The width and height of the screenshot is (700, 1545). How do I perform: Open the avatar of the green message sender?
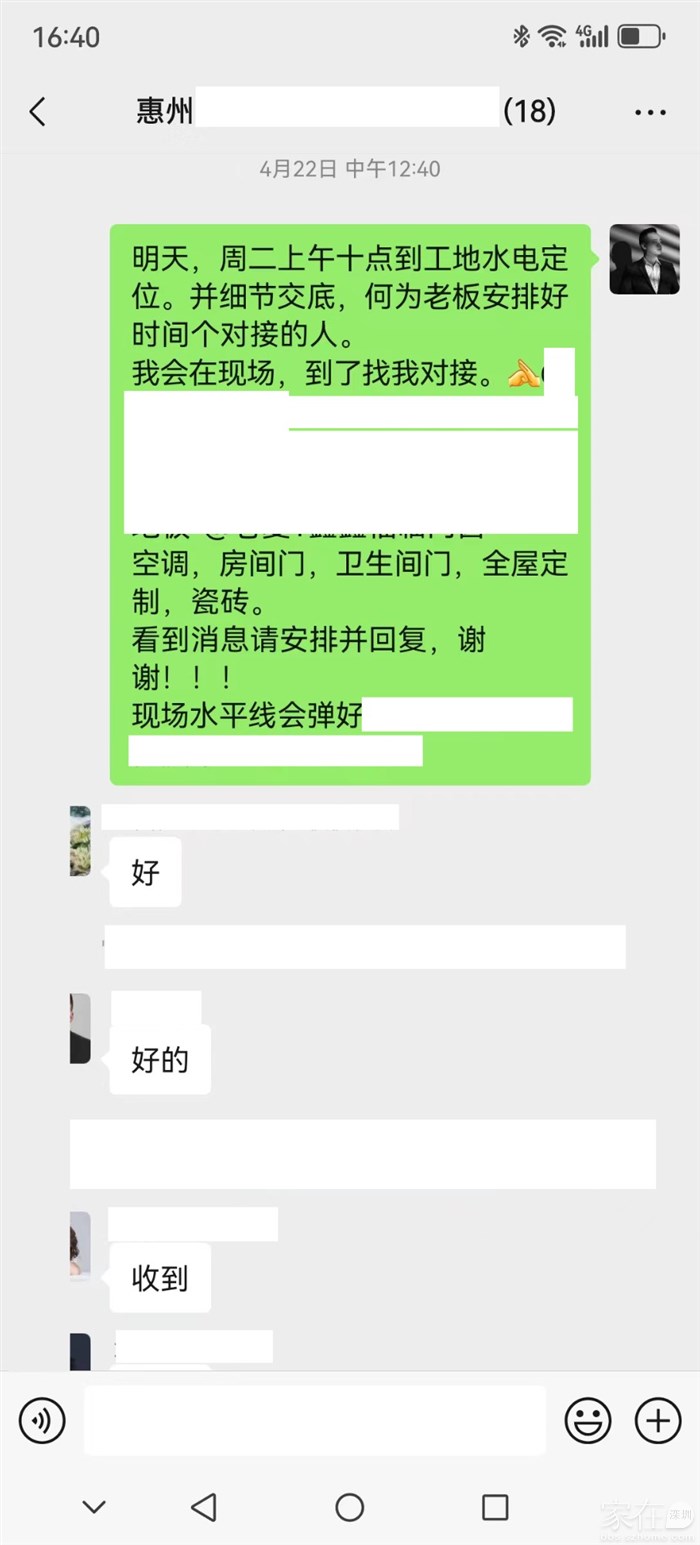pyautogui.click(x=644, y=259)
